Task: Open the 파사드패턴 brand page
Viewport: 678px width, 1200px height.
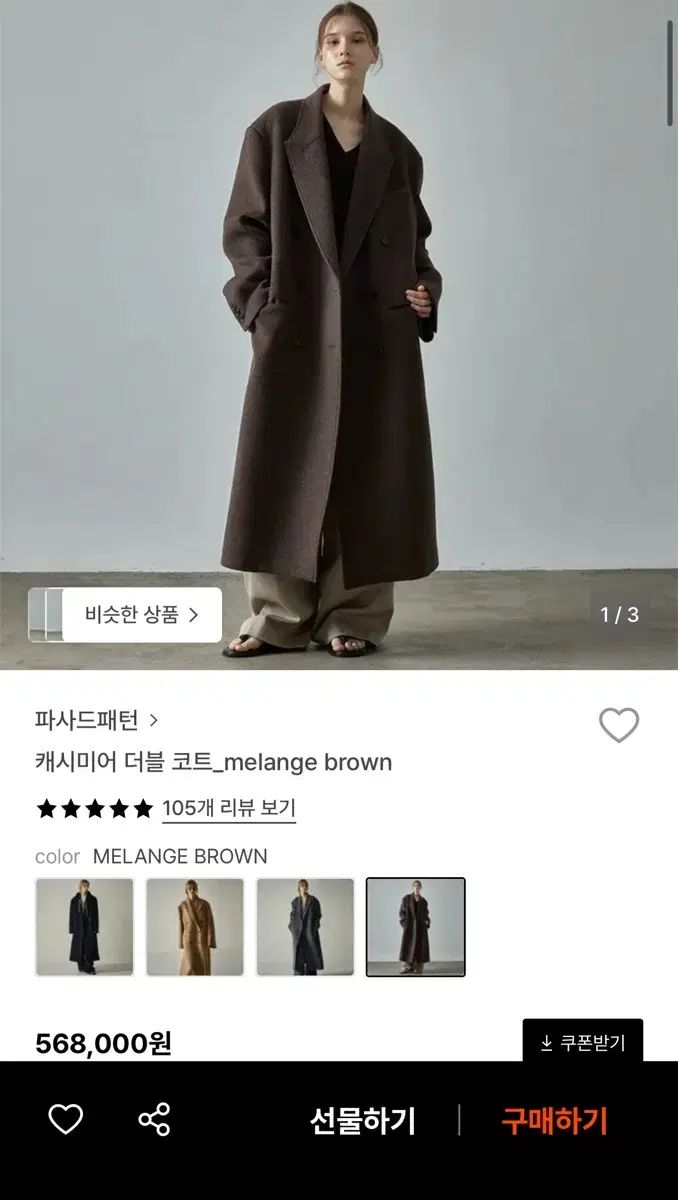Action: [x=96, y=719]
